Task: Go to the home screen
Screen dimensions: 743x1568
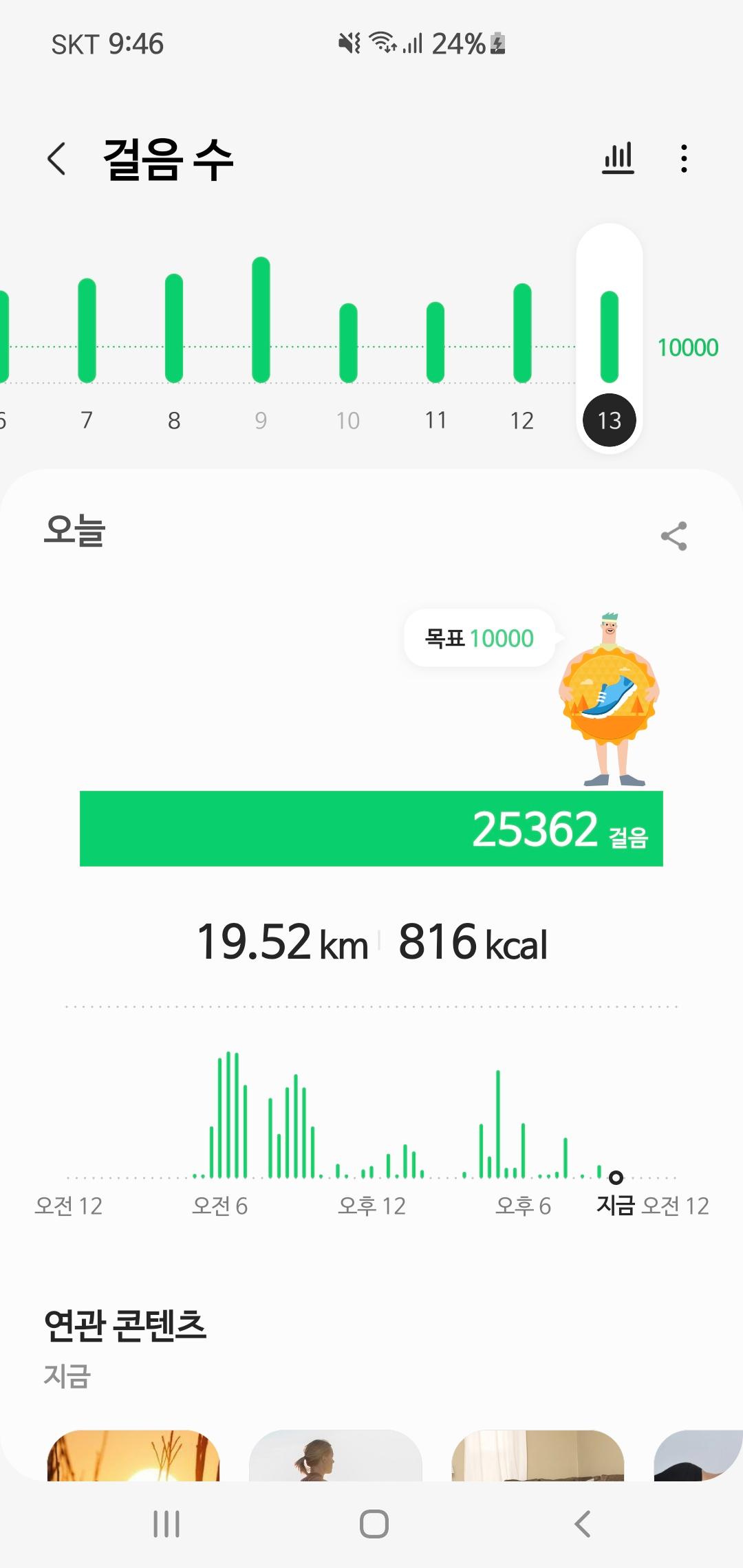Action: (x=374, y=1524)
